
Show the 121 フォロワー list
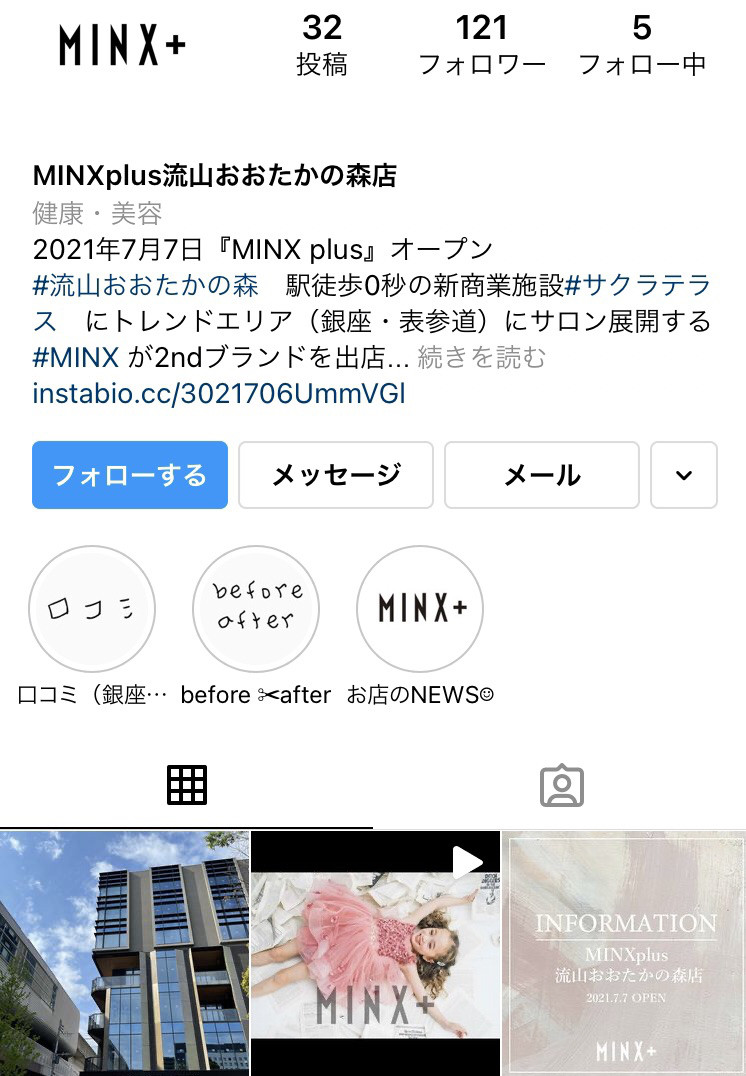tap(482, 45)
